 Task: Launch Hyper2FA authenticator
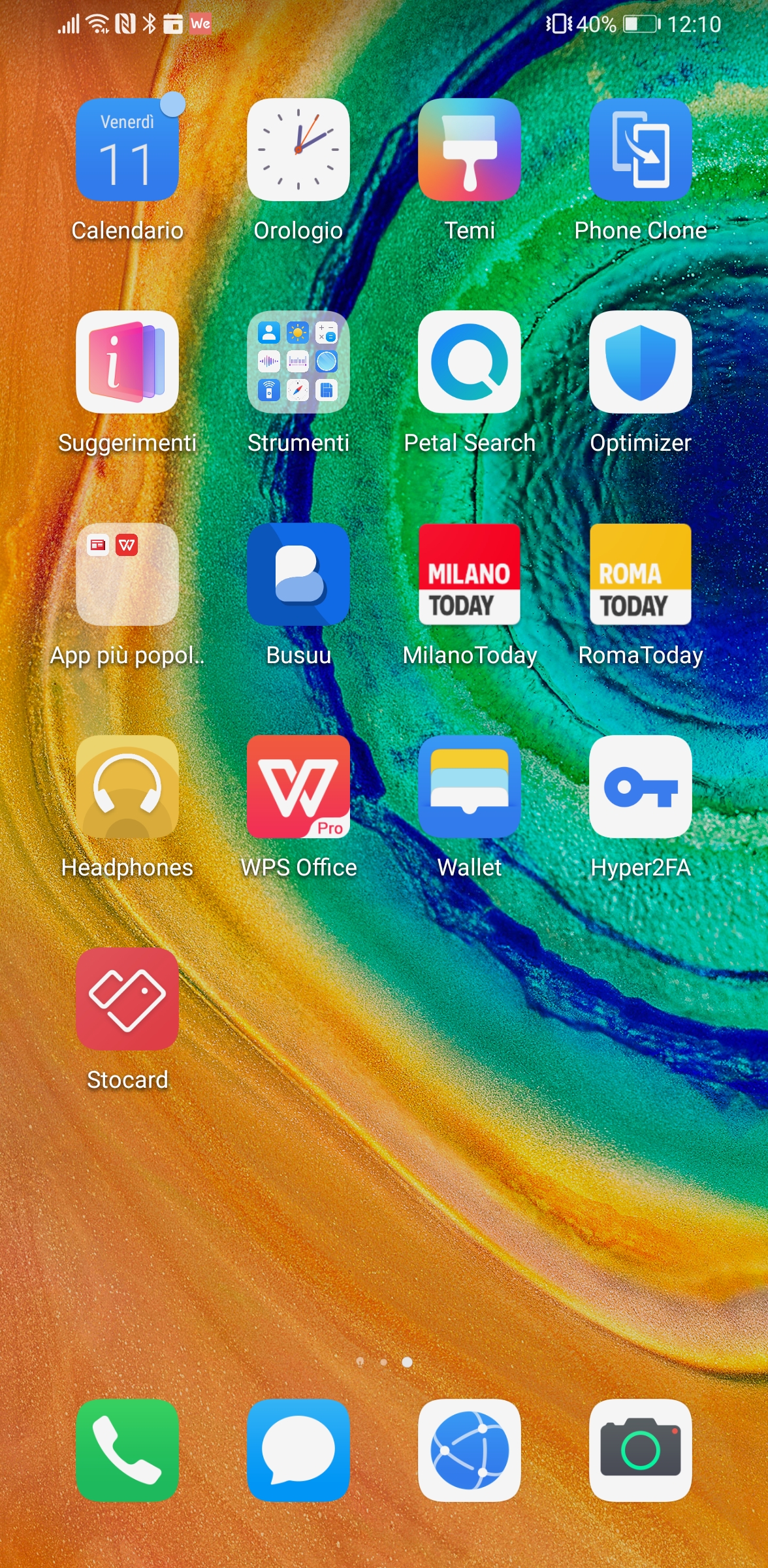coord(640,787)
